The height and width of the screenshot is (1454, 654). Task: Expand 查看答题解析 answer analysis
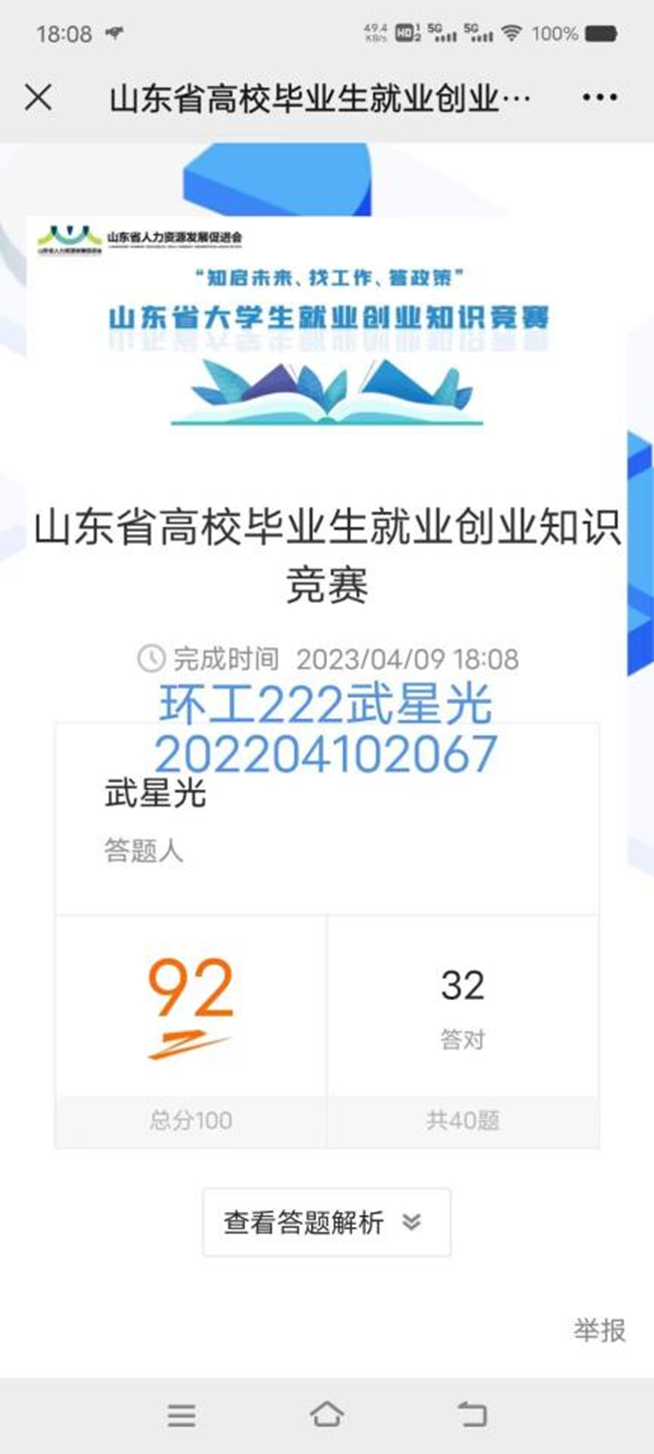[326, 1222]
